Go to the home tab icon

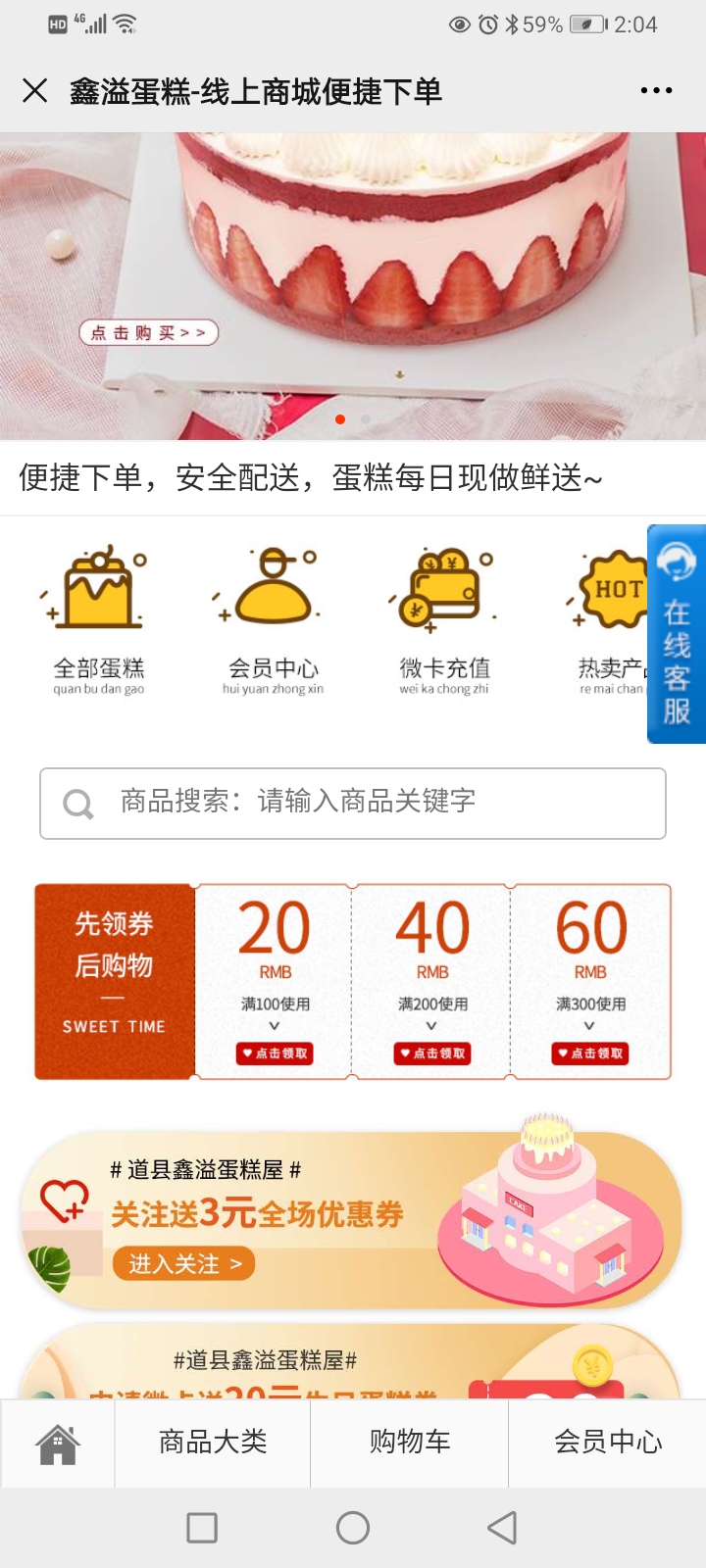(x=58, y=1444)
